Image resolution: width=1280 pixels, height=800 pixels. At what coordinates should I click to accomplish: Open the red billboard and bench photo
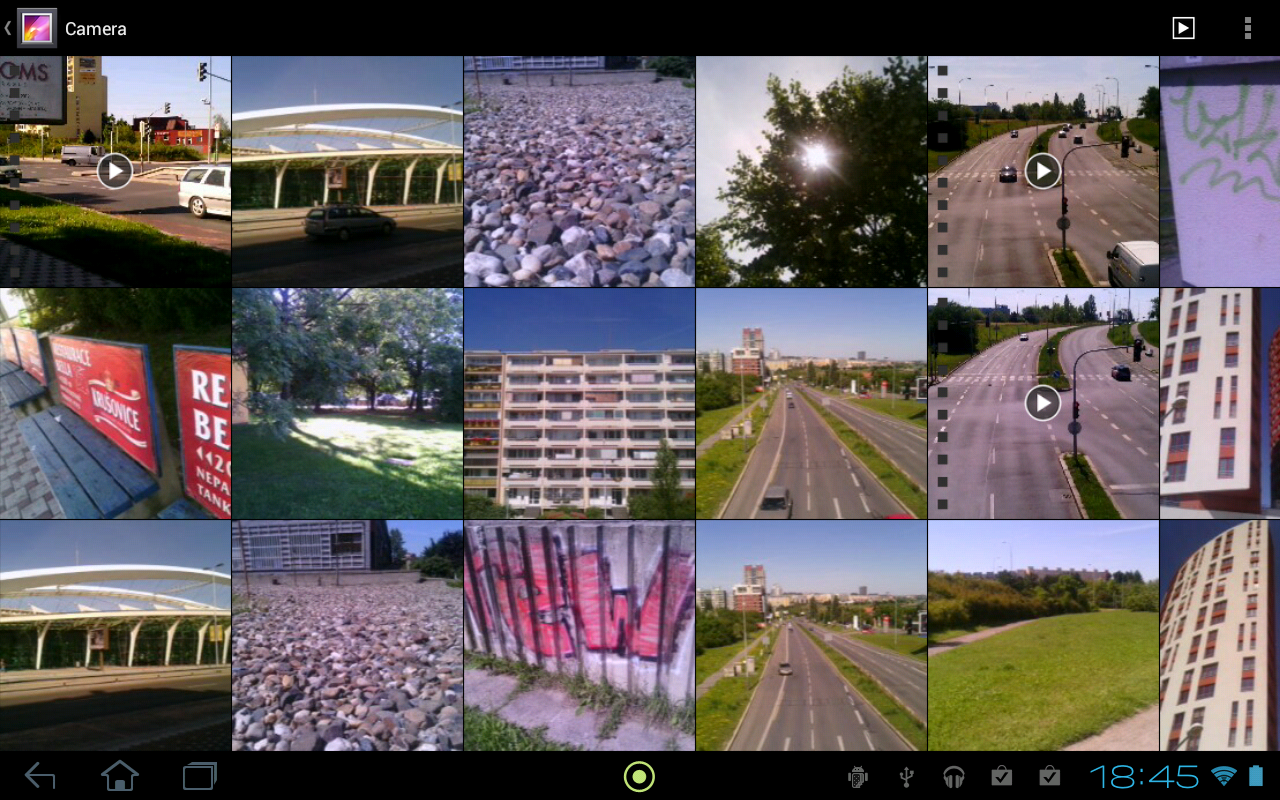(x=115, y=403)
